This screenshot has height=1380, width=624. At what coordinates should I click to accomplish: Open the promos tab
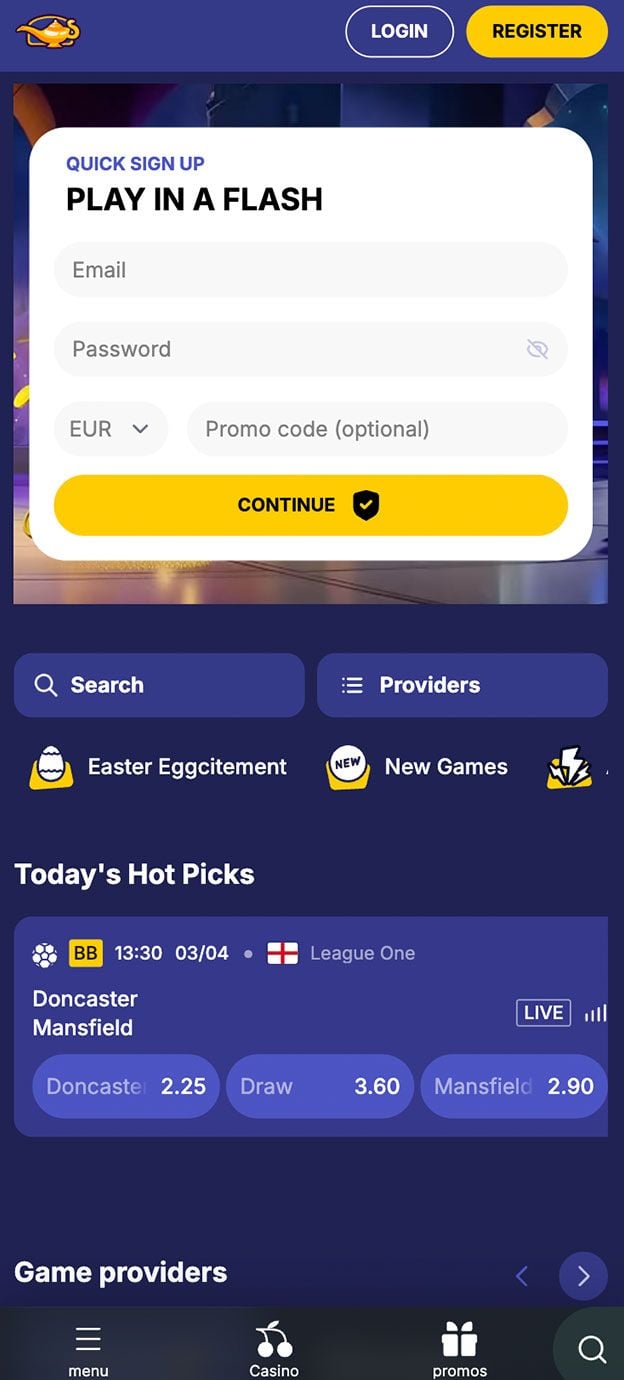pyautogui.click(x=460, y=1348)
